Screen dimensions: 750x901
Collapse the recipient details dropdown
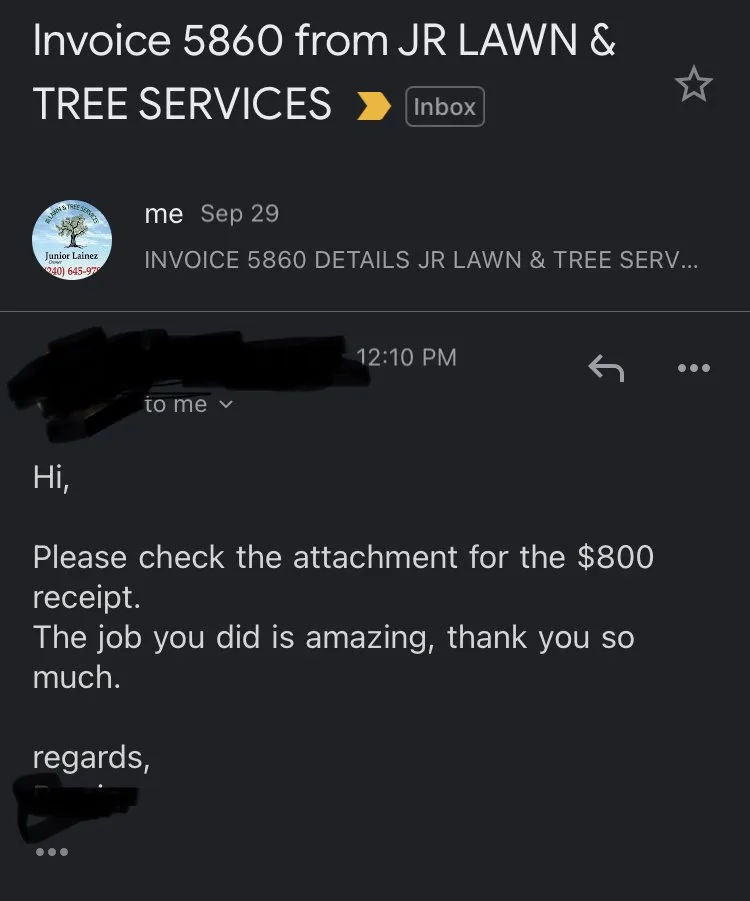(x=225, y=404)
